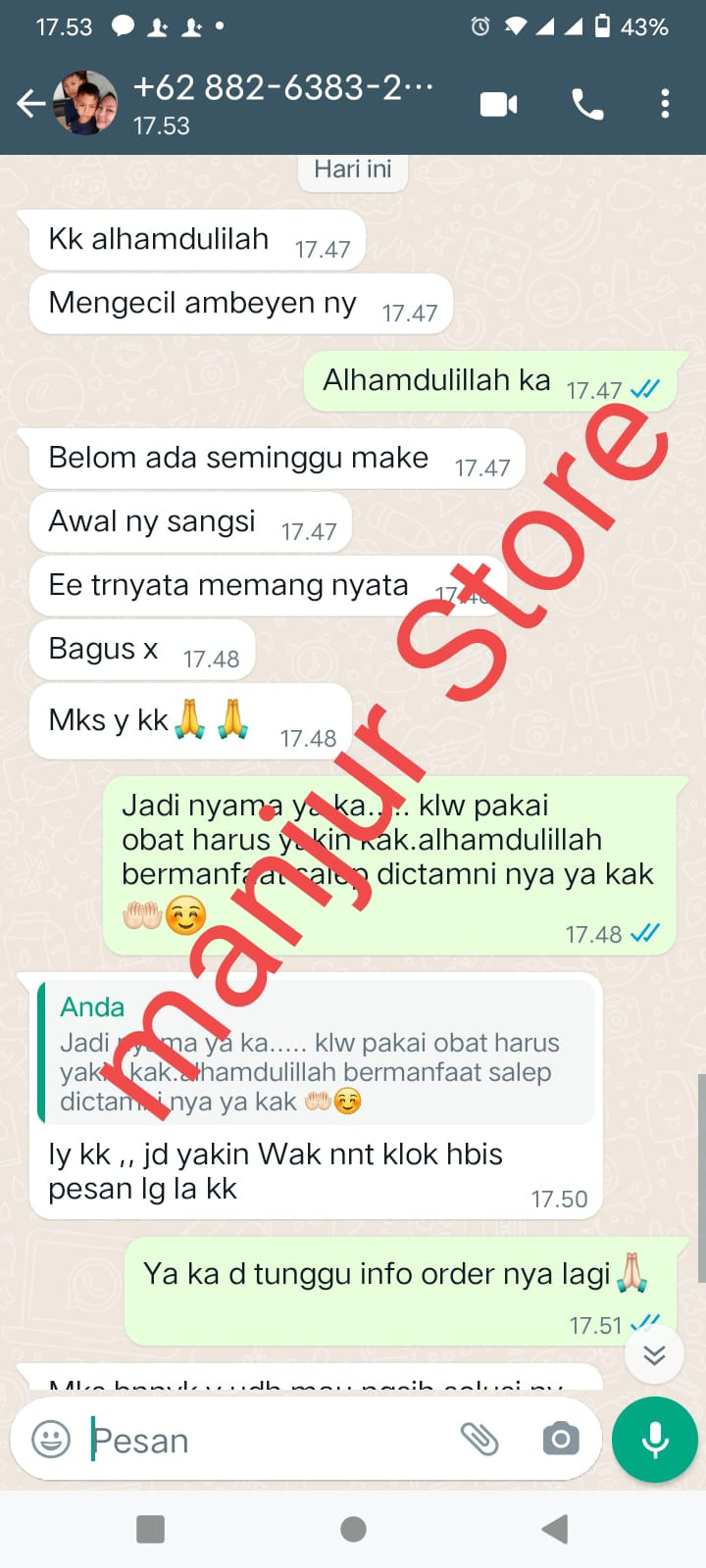Open the contact profile photo
This screenshot has width=706, height=1568.
(86, 103)
